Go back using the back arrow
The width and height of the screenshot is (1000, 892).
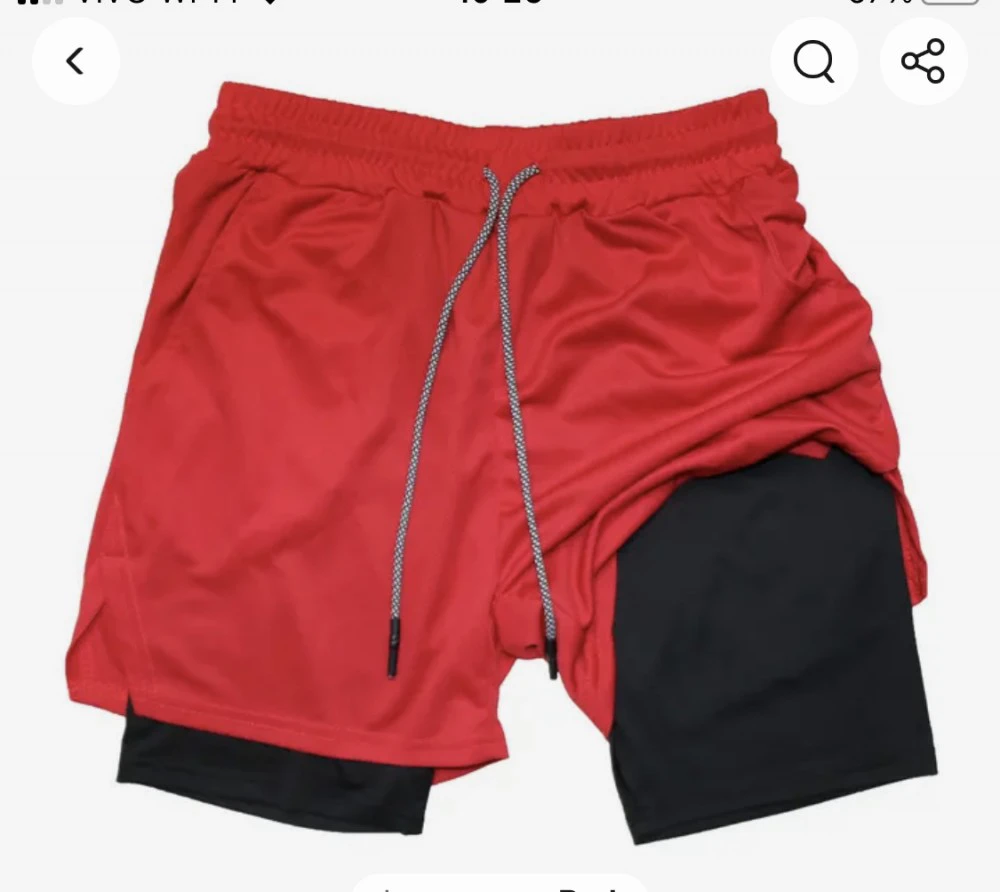tap(75, 62)
